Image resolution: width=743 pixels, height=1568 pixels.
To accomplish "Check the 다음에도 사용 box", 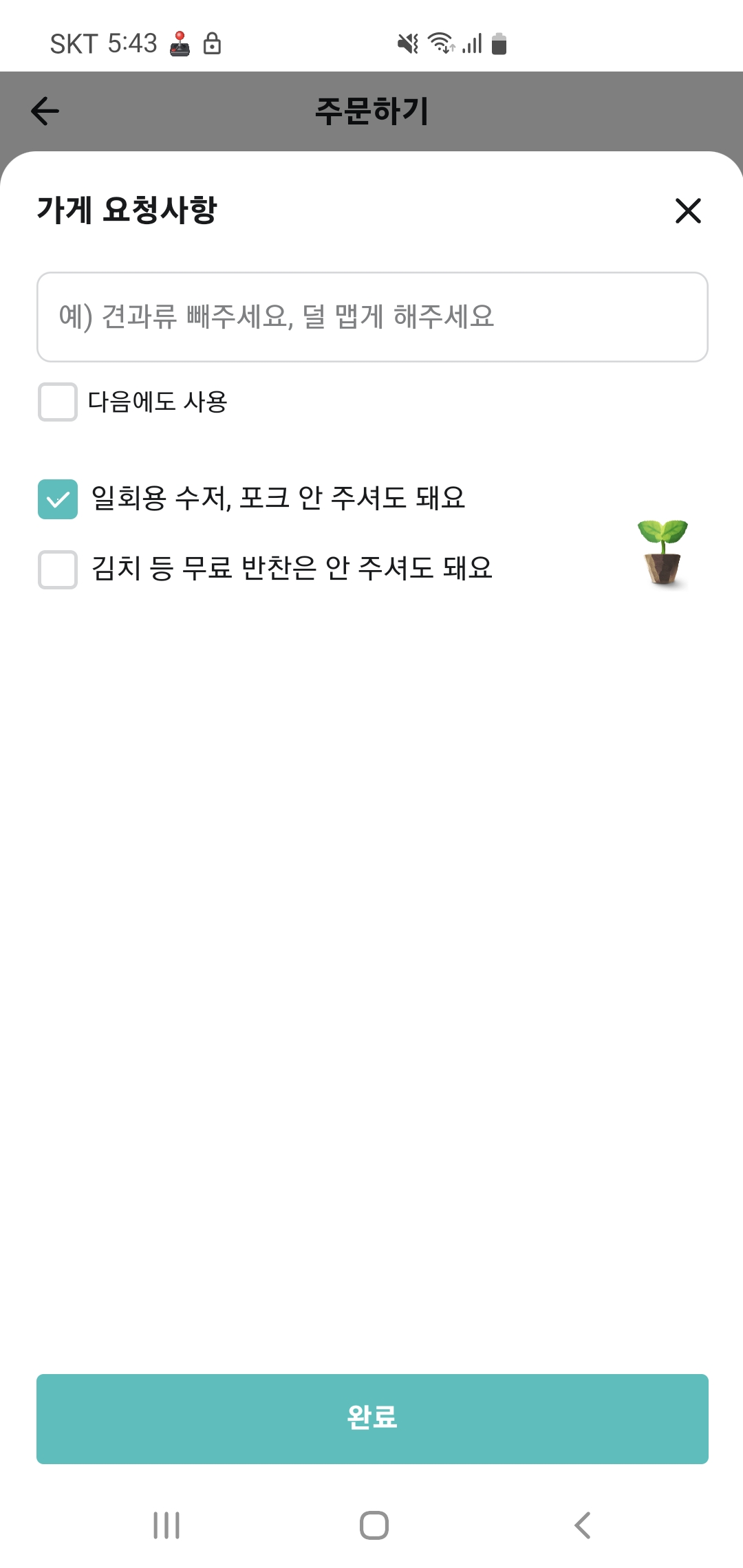I will click(58, 402).
